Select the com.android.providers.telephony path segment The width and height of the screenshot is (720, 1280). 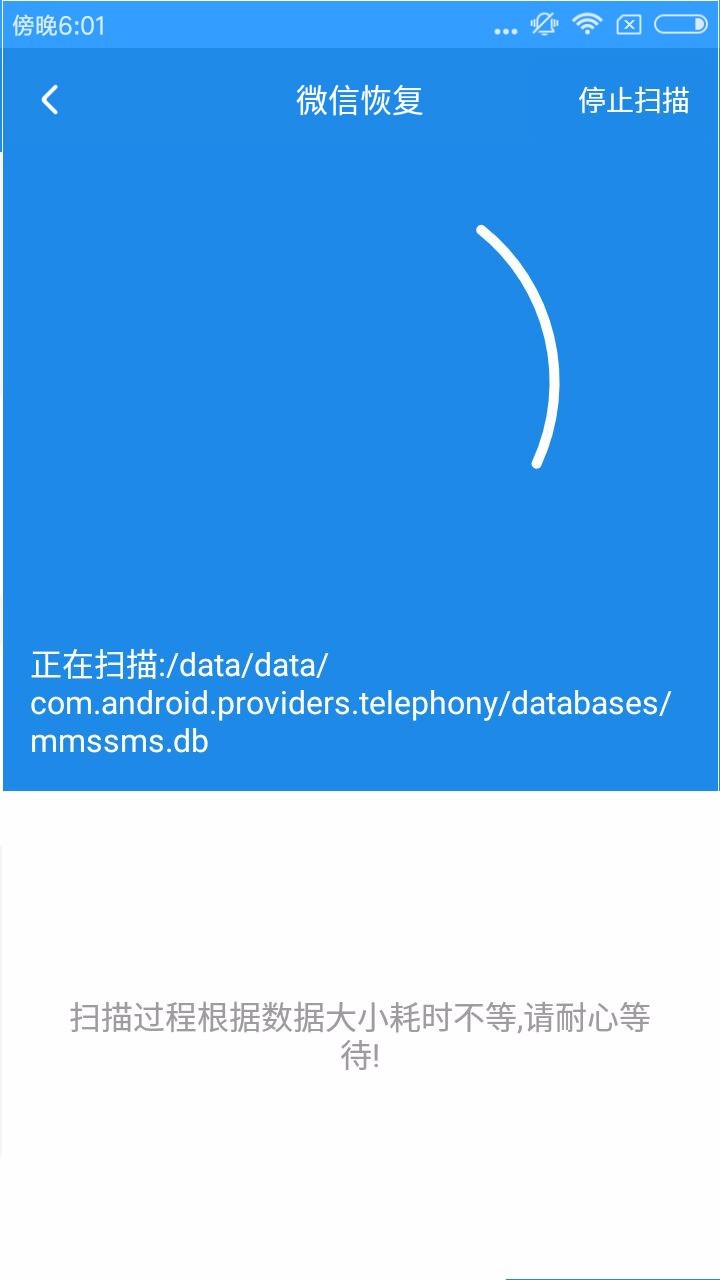(250, 701)
